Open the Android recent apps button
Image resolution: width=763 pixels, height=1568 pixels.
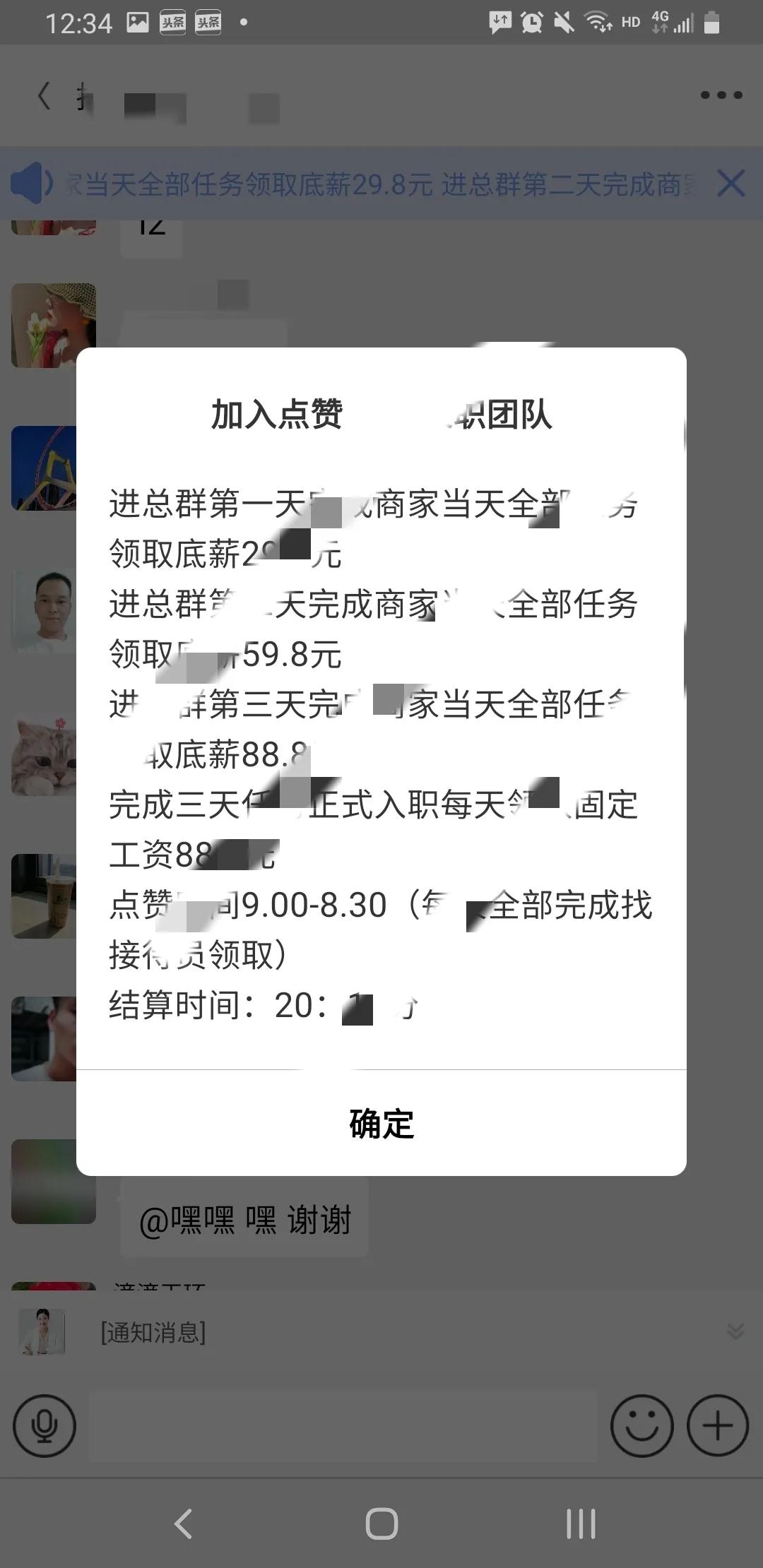(578, 1522)
